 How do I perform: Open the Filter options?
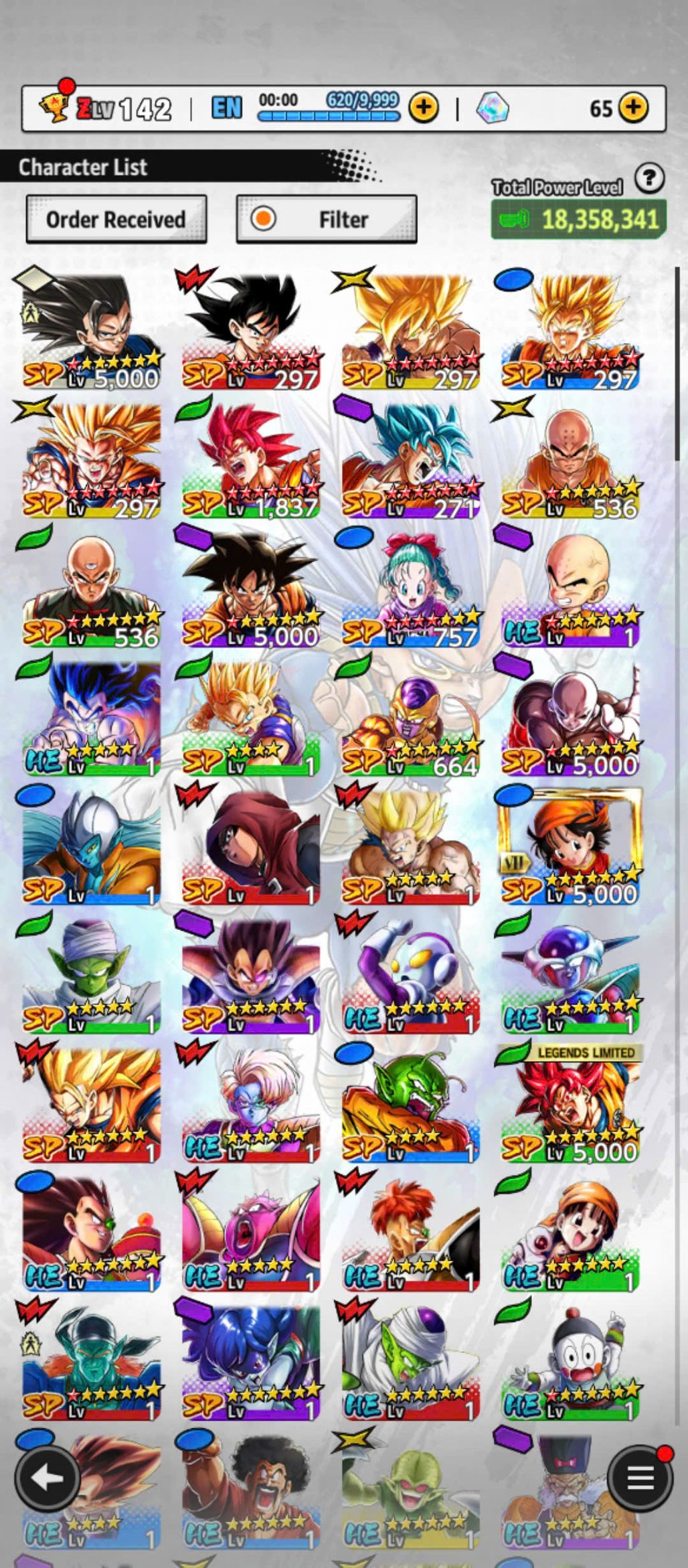(x=327, y=220)
